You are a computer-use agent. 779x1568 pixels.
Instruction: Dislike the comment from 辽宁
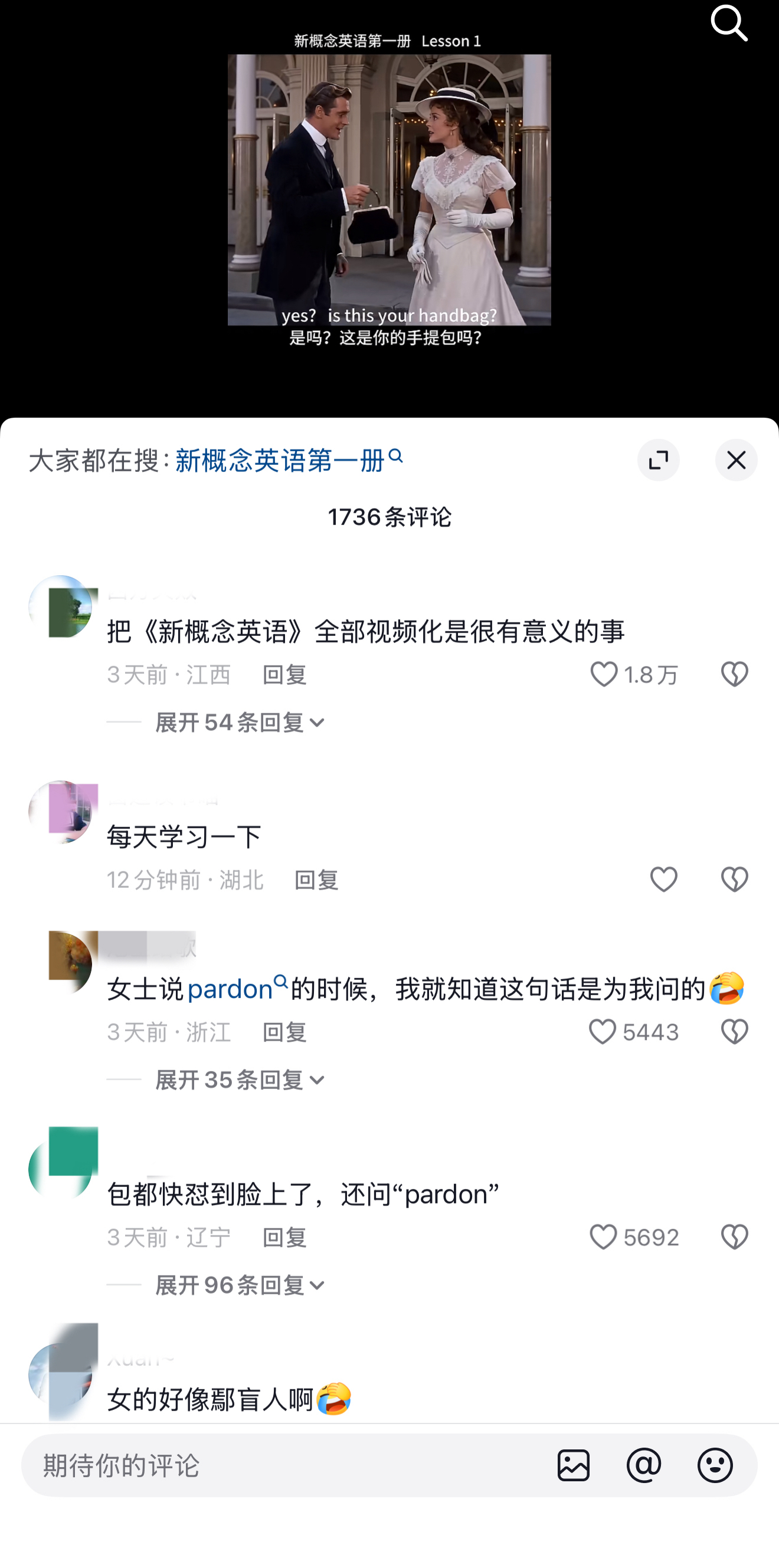[x=734, y=1238]
